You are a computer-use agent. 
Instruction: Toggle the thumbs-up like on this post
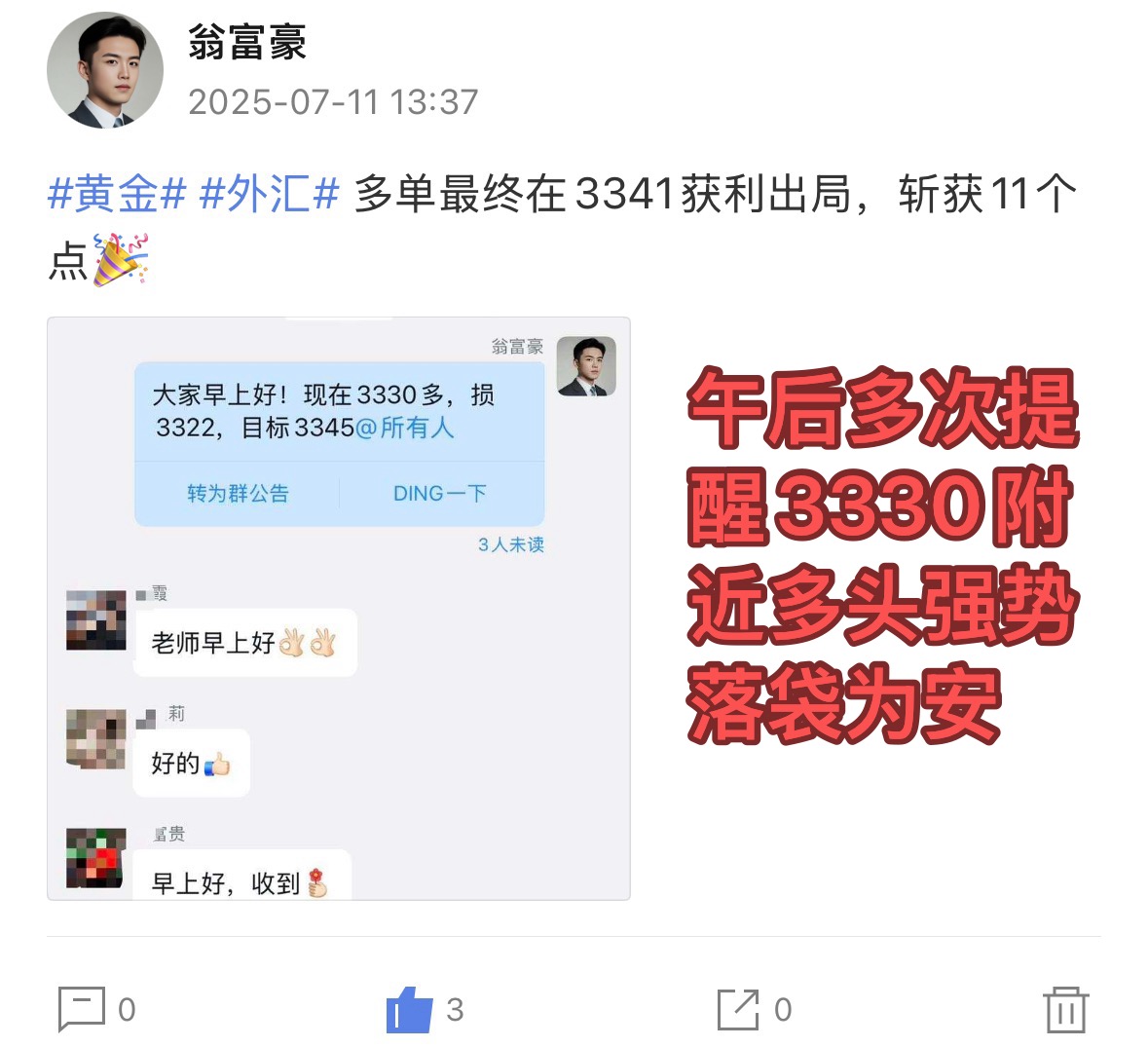(409, 1009)
